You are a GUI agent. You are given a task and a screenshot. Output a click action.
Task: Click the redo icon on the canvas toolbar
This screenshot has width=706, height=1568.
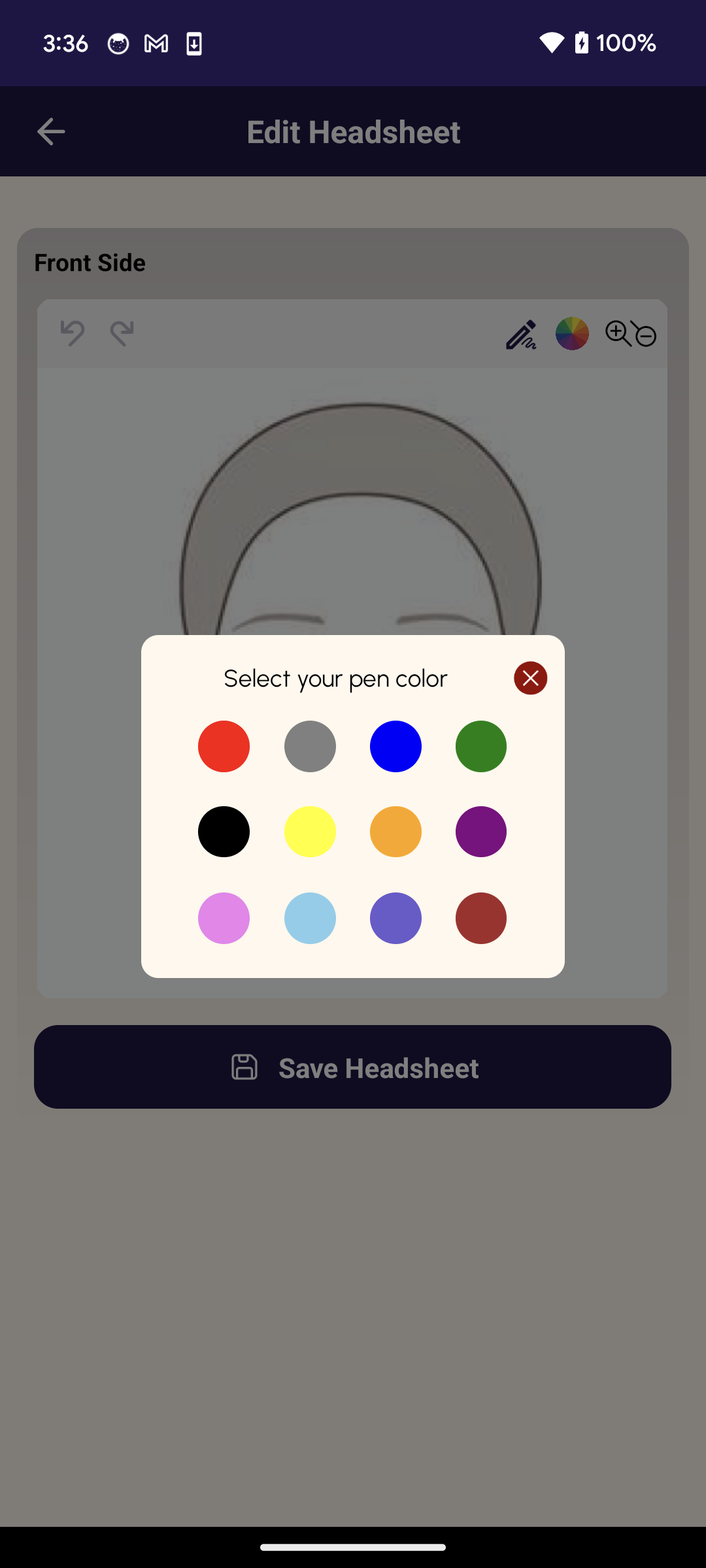[x=122, y=334]
